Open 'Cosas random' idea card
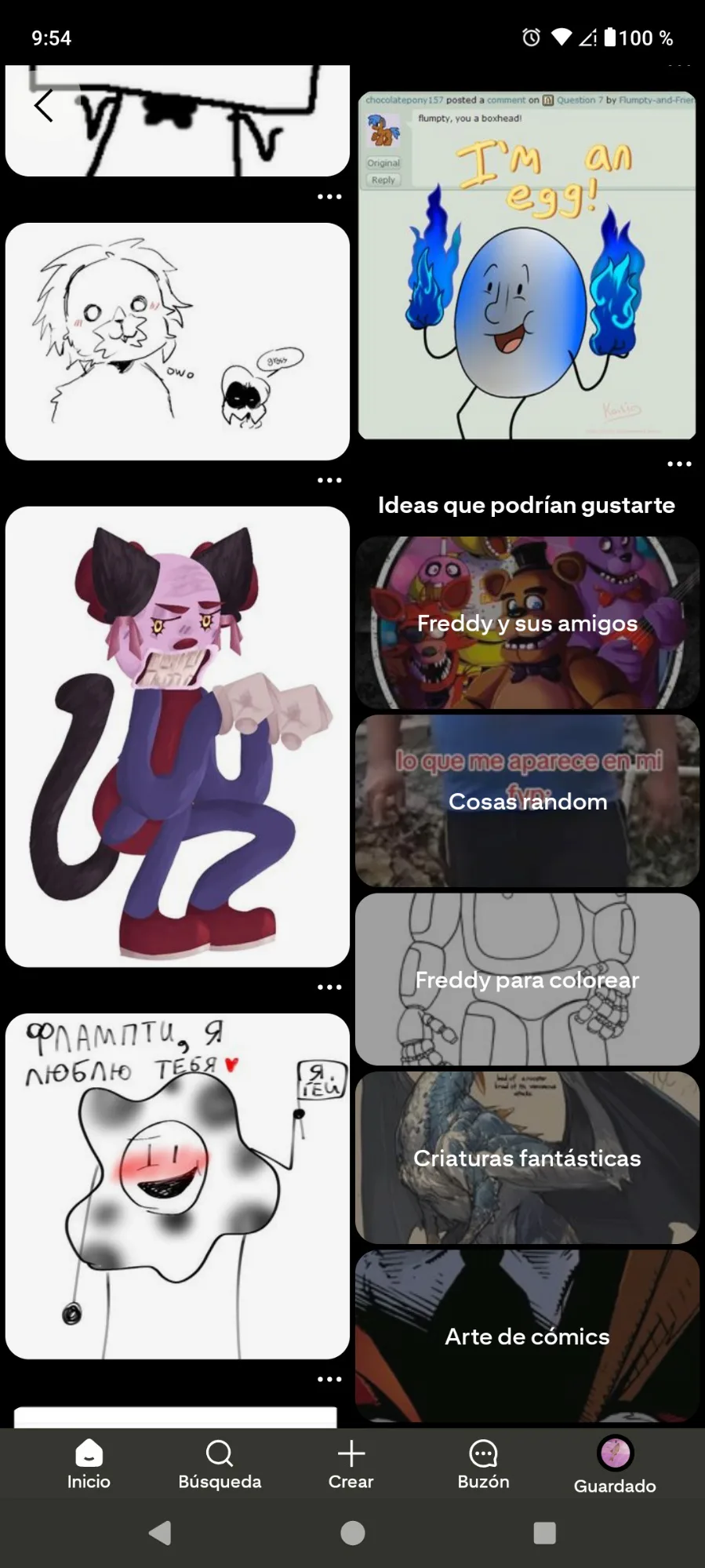Image resolution: width=705 pixels, height=1568 pixels. click(527, 801)
